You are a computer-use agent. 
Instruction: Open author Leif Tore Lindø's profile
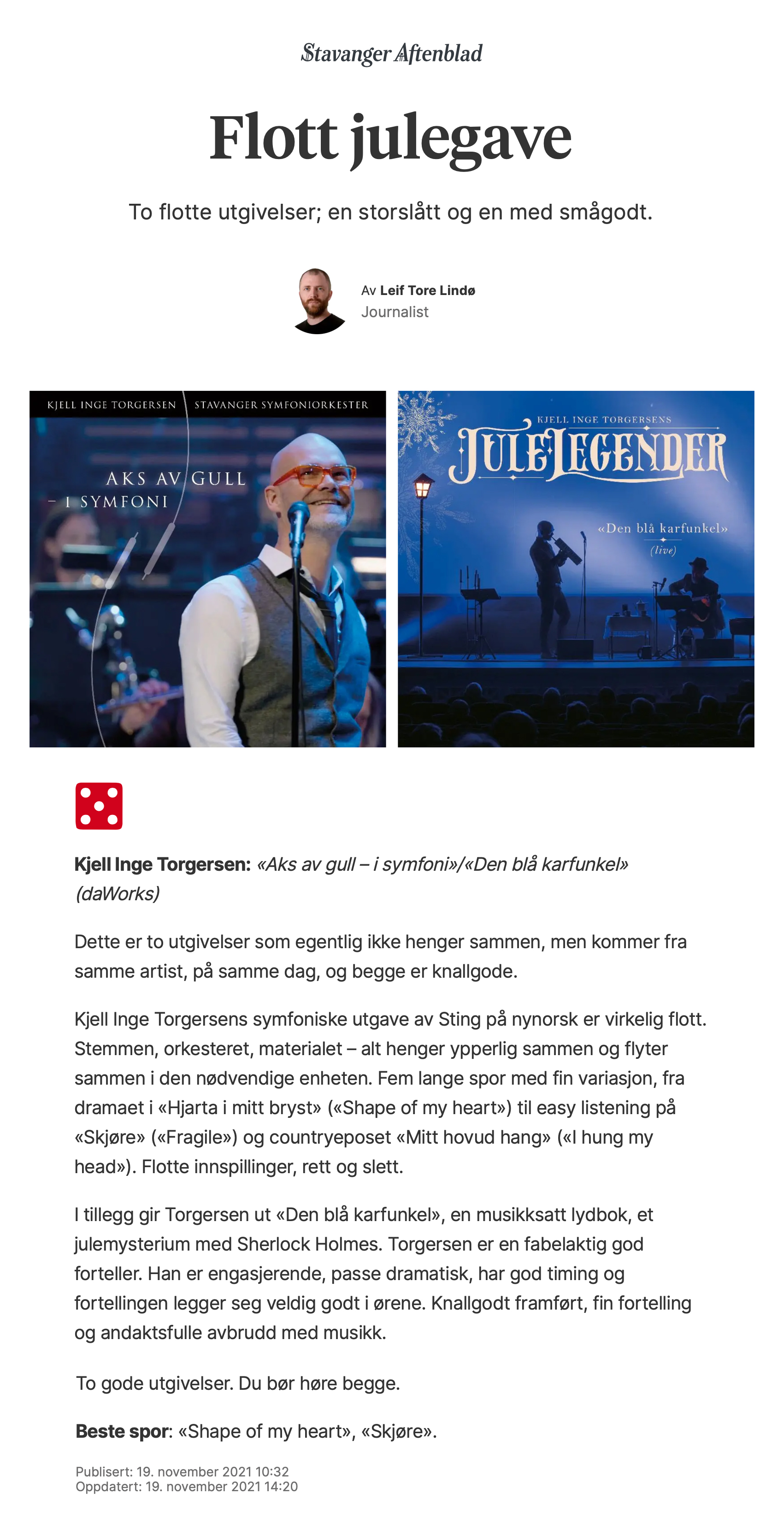point(427,290)
